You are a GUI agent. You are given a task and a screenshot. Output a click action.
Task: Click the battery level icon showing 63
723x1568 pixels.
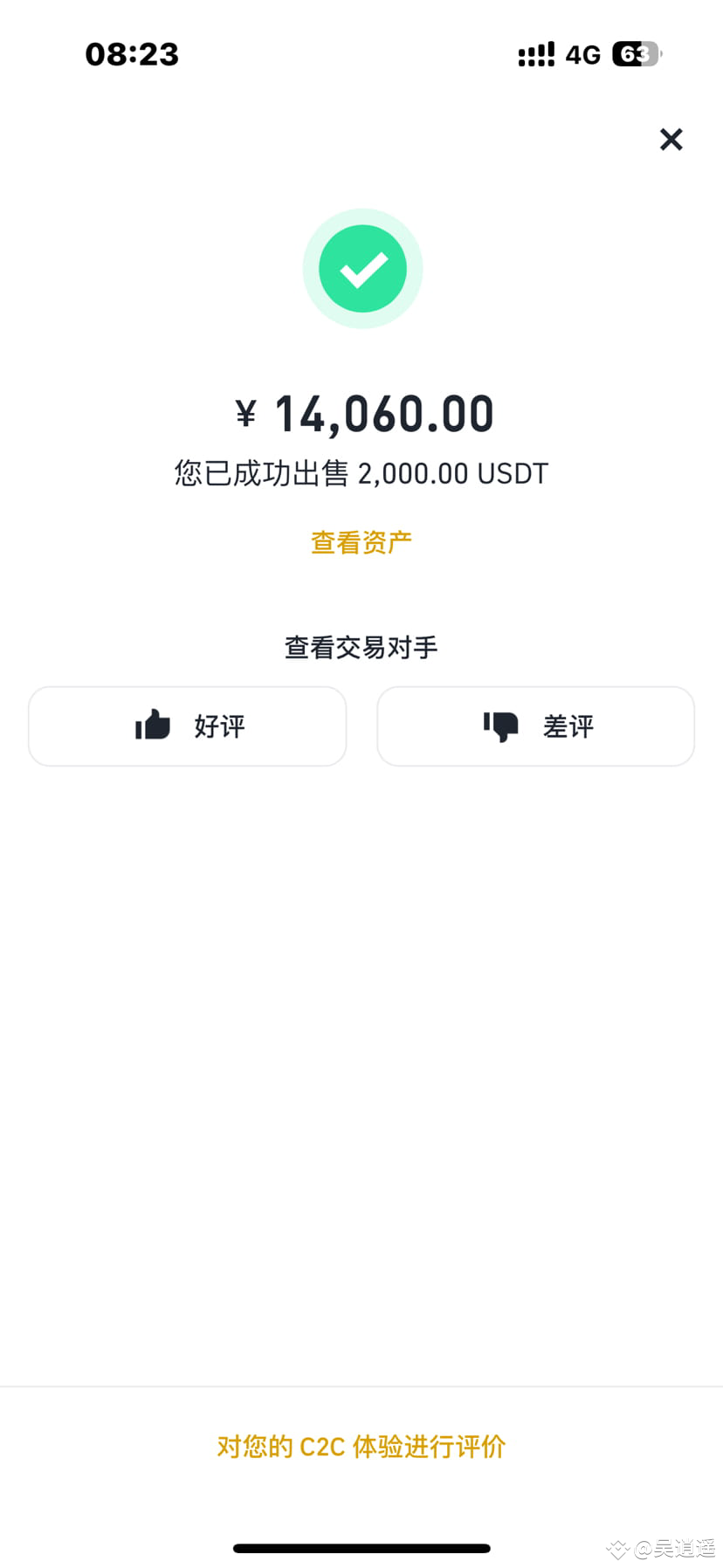click(636, 54)
